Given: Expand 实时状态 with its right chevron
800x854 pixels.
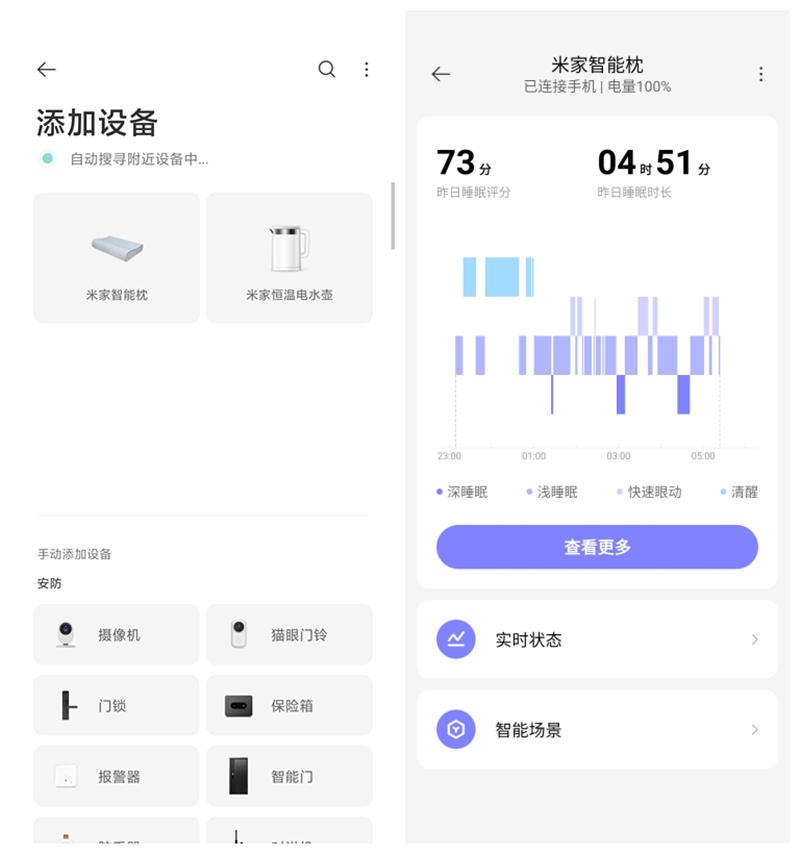Looking at the screenshot, I should (x=757, y=640).
